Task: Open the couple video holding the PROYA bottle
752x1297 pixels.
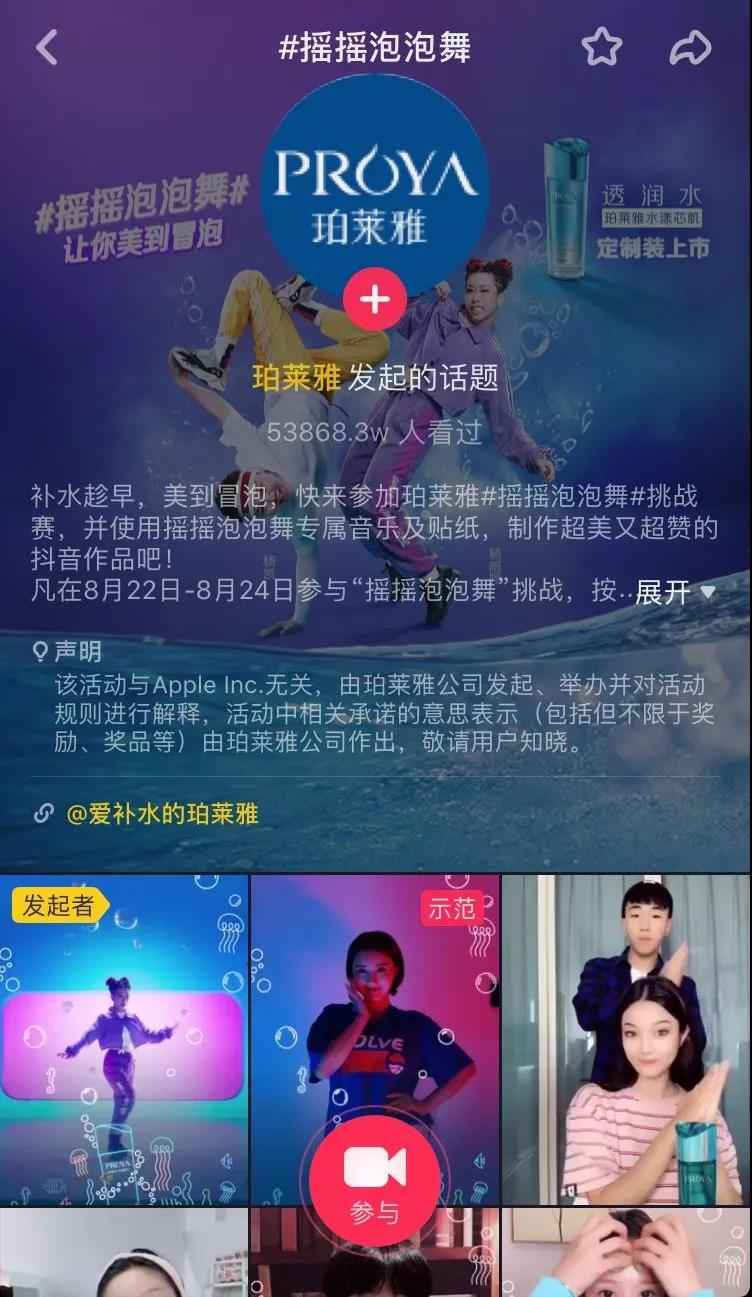Action: click(x=626, y=1040)
